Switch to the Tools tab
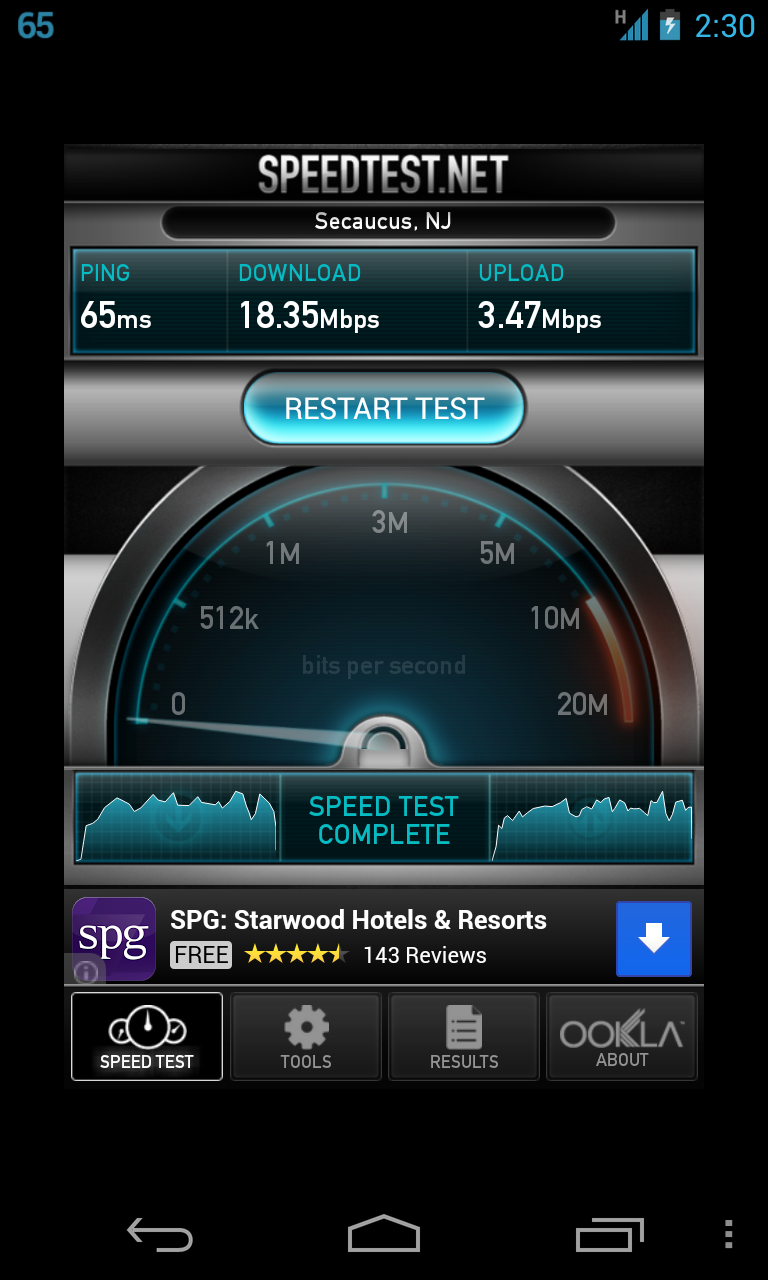The image size is (768, 1280). click(x=306, y=1037)
